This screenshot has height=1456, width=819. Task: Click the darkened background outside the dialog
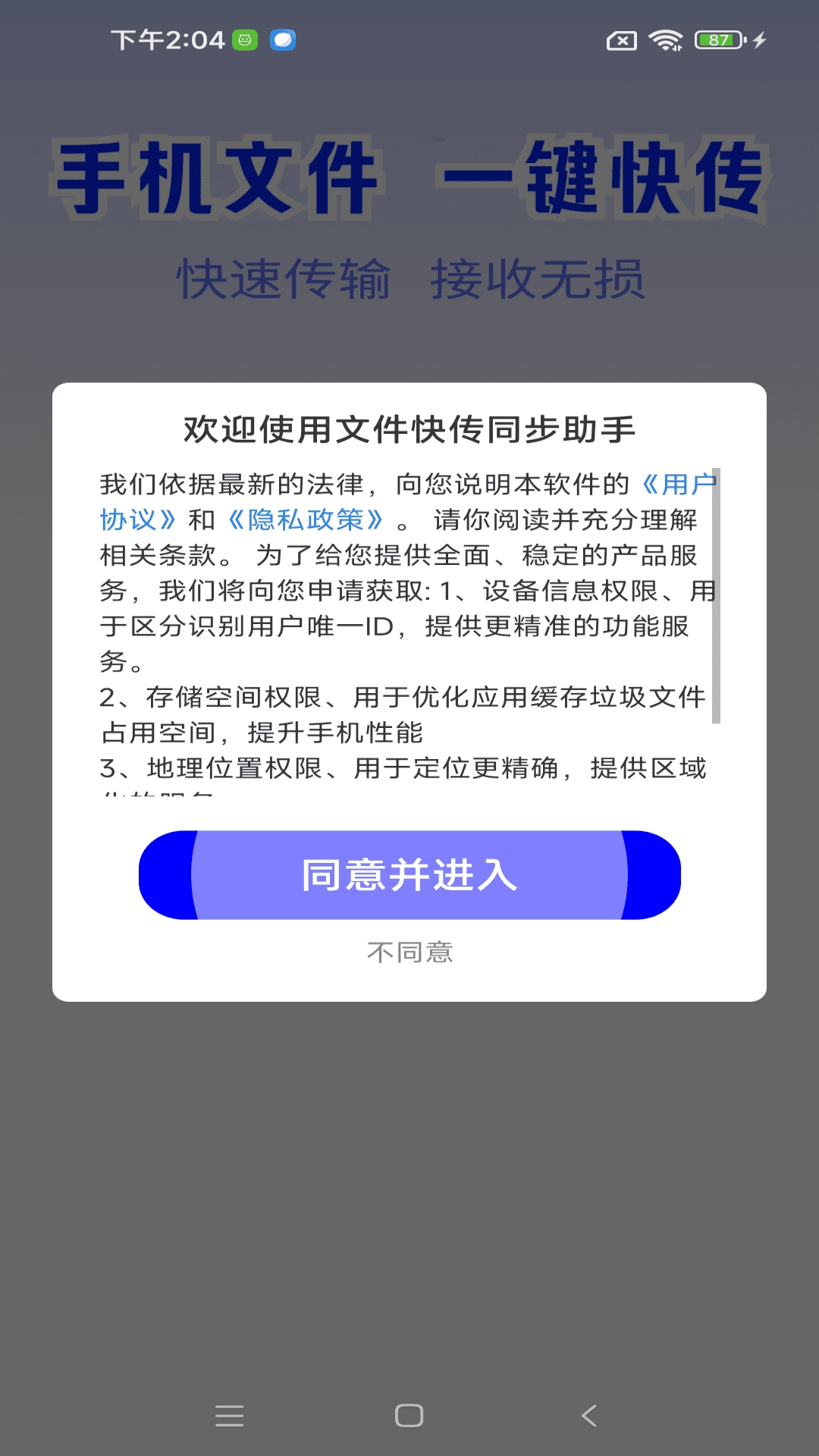[x=409, y=1175]
